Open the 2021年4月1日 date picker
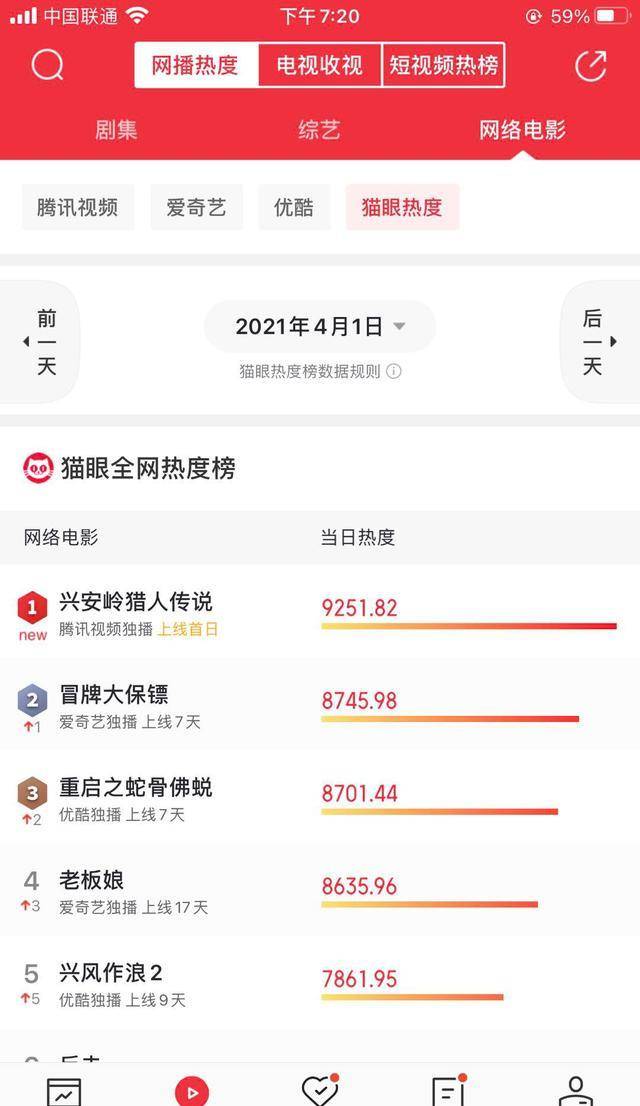Viewport: 640px width, 1106px height. point(320,327)
